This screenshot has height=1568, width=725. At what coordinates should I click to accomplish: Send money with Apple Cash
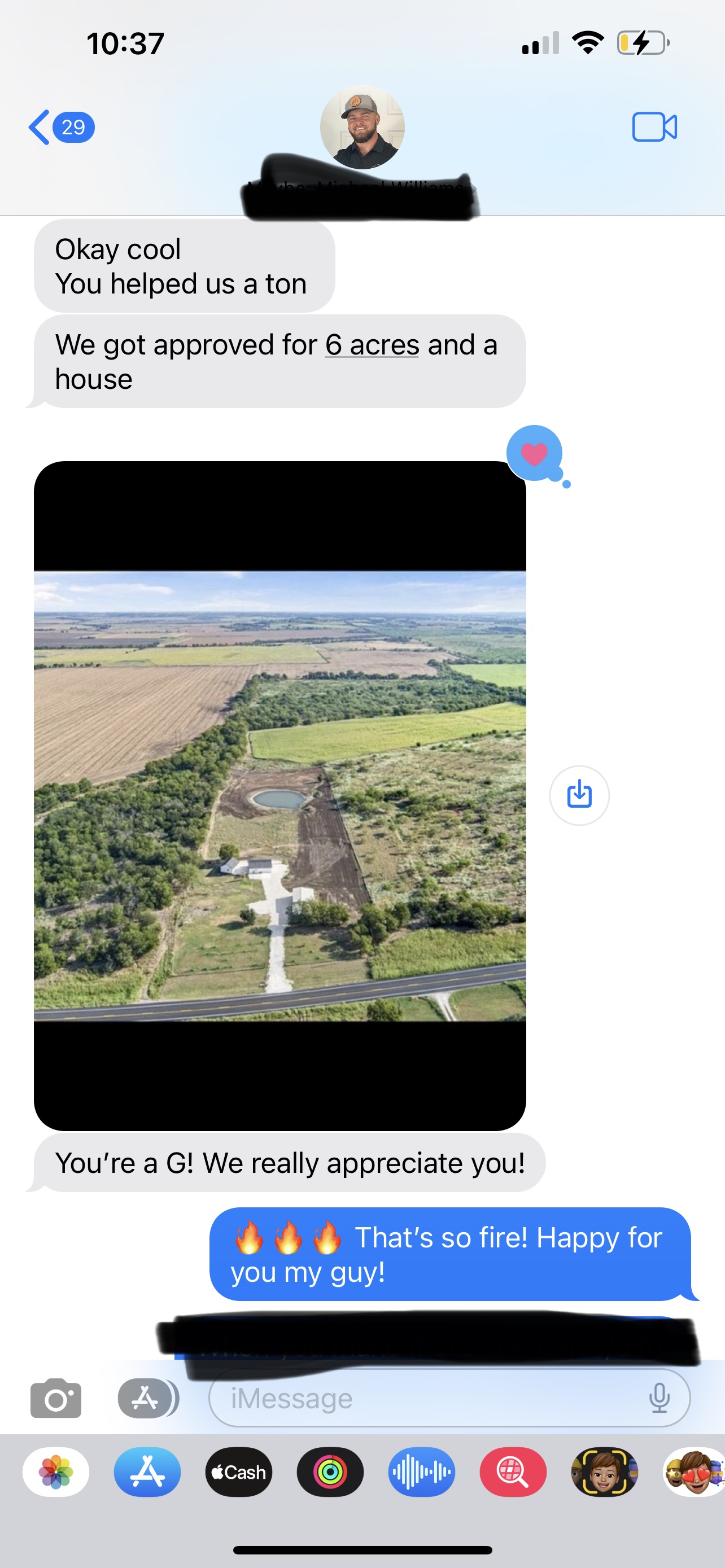point(239,1472)
